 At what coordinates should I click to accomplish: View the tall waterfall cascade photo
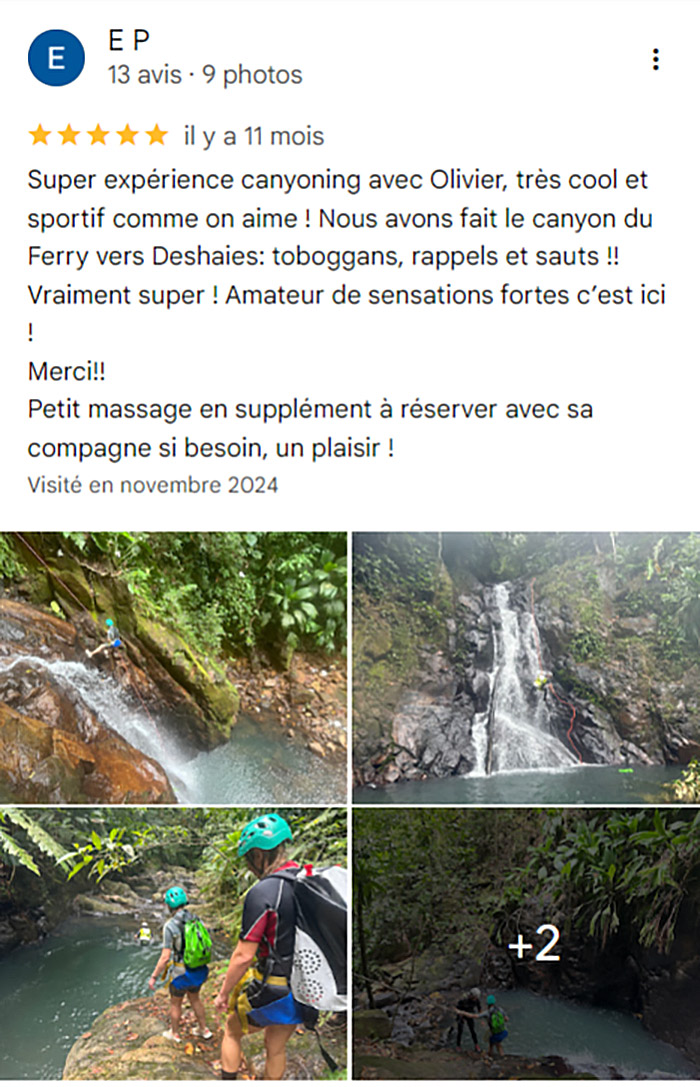click(x=526, y=667)
